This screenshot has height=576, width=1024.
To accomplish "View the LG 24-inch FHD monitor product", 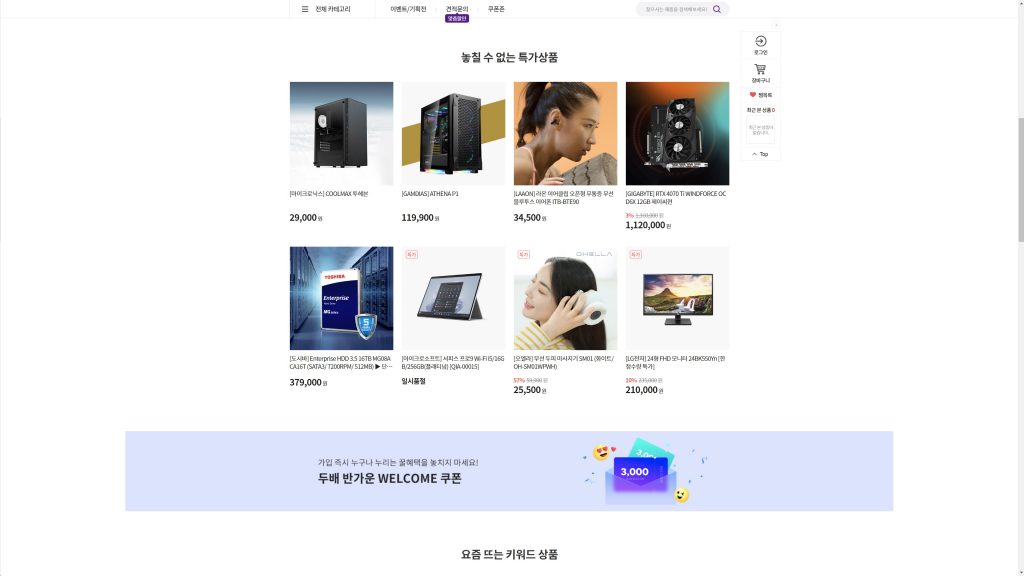I will click(677, 298).
